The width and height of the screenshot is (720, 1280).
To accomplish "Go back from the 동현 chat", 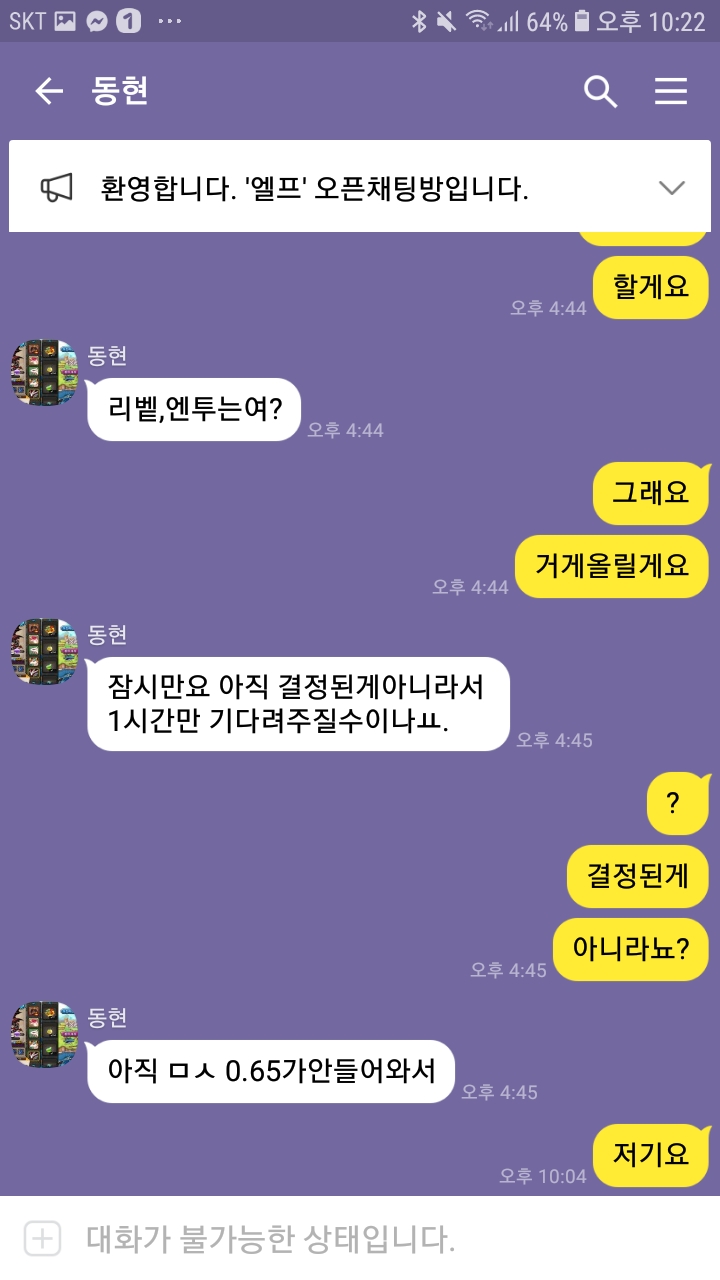I will 48,92.
